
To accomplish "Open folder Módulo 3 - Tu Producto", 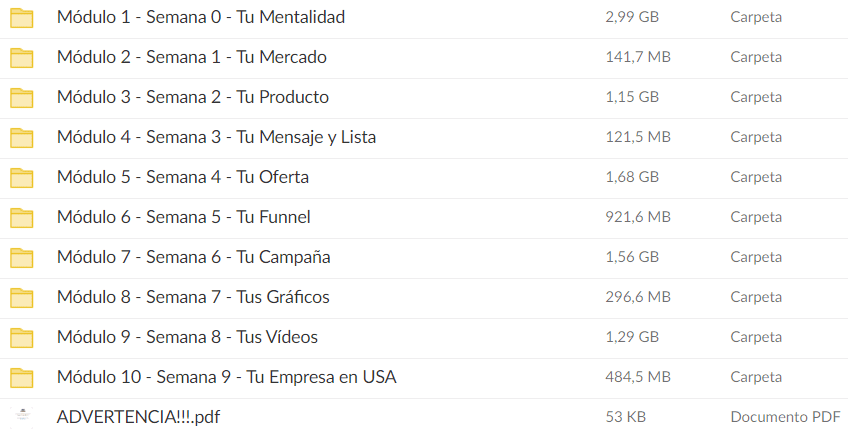I will (x=192, y=97).
